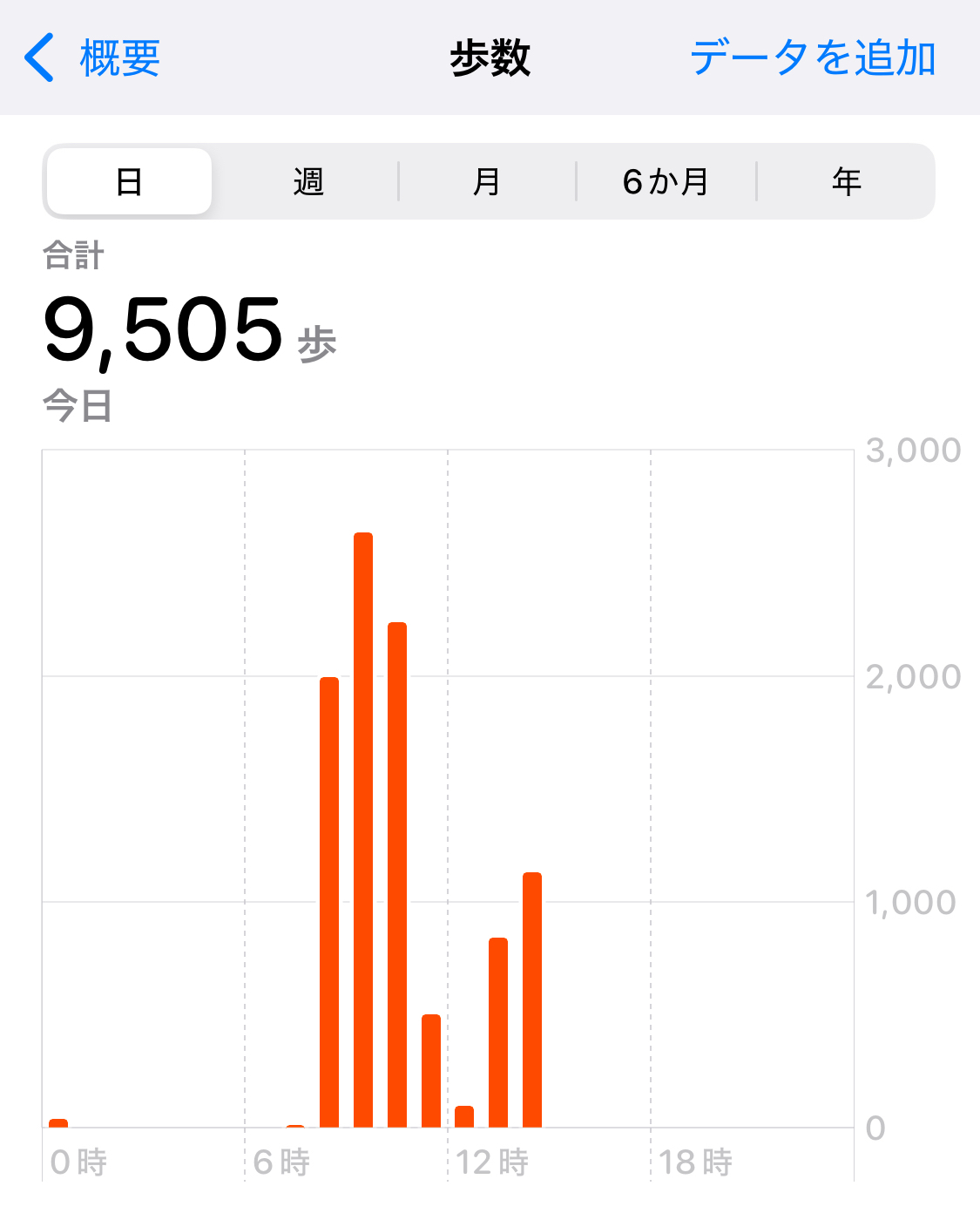Go back to 概要 summary
The height and width of the screenshot is (1213, 980).
92,58
